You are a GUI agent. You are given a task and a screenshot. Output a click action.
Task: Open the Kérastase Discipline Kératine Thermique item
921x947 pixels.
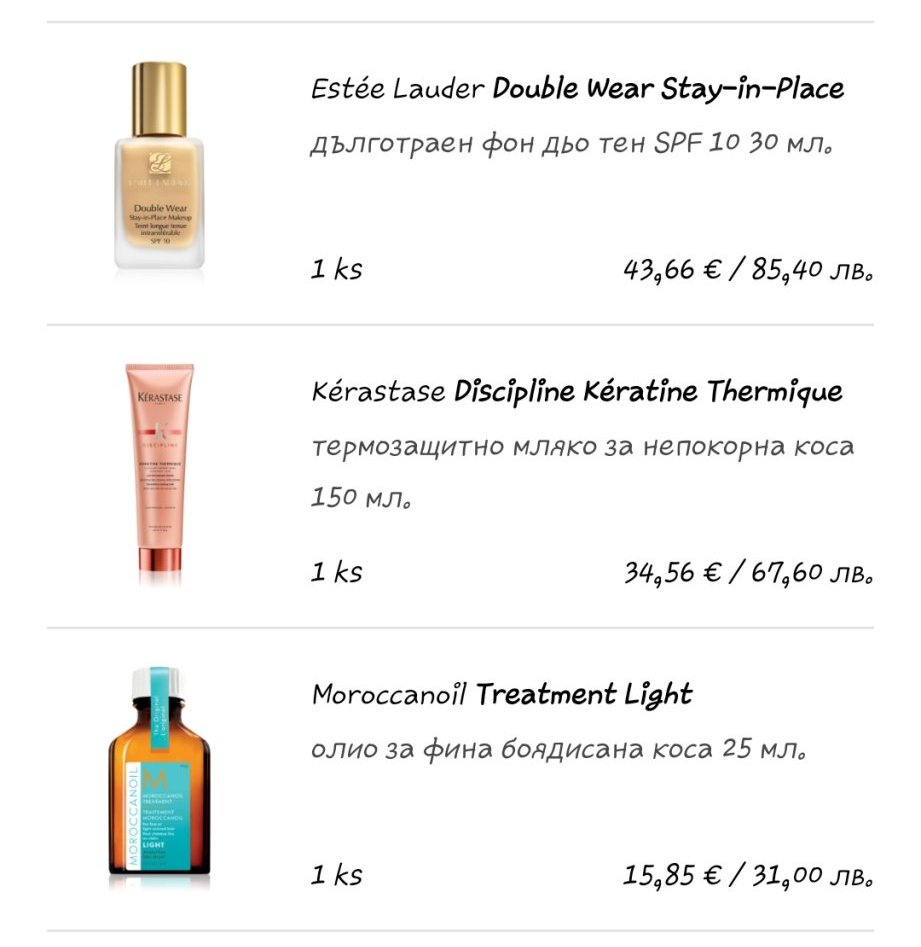click(577, 391)
